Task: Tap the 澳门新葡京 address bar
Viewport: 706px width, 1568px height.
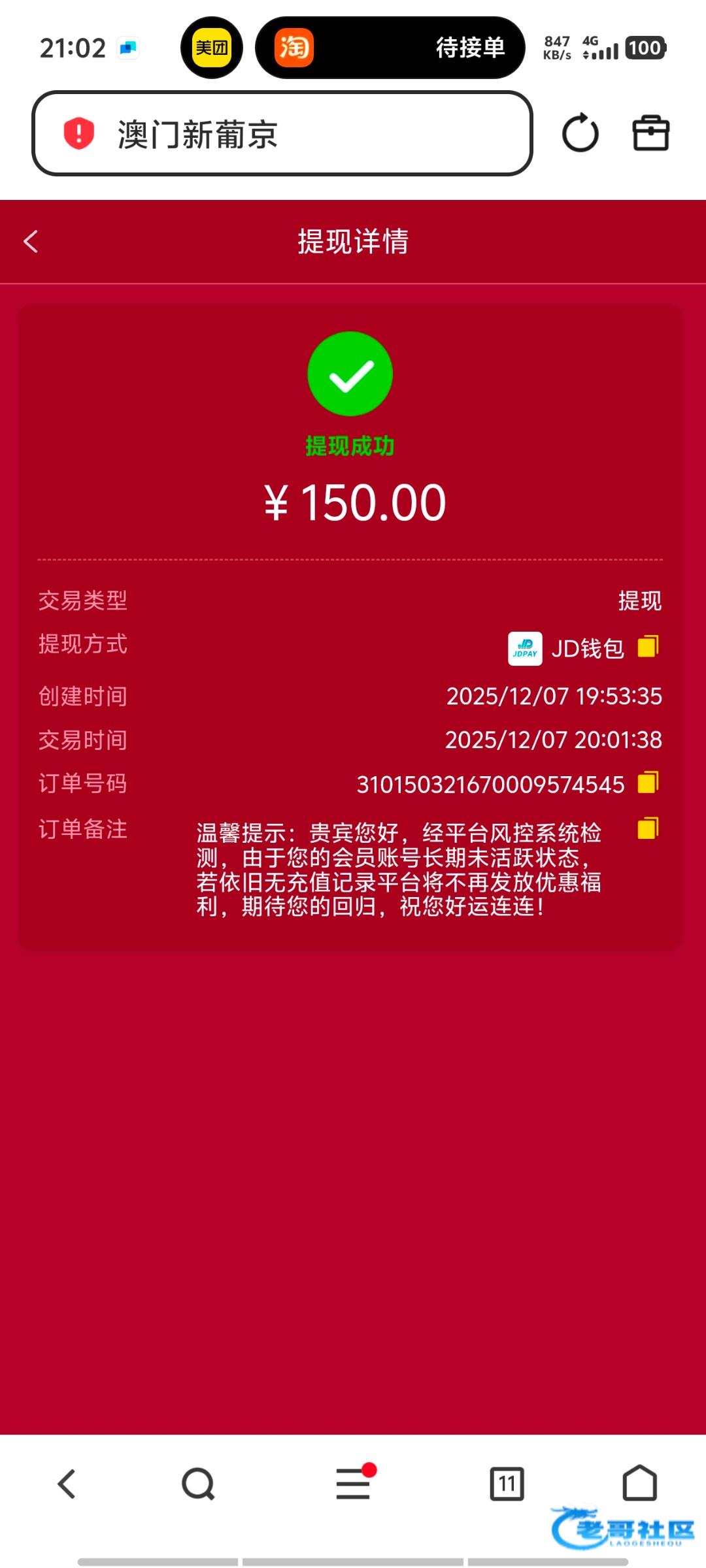Action: tap(282, 134)
